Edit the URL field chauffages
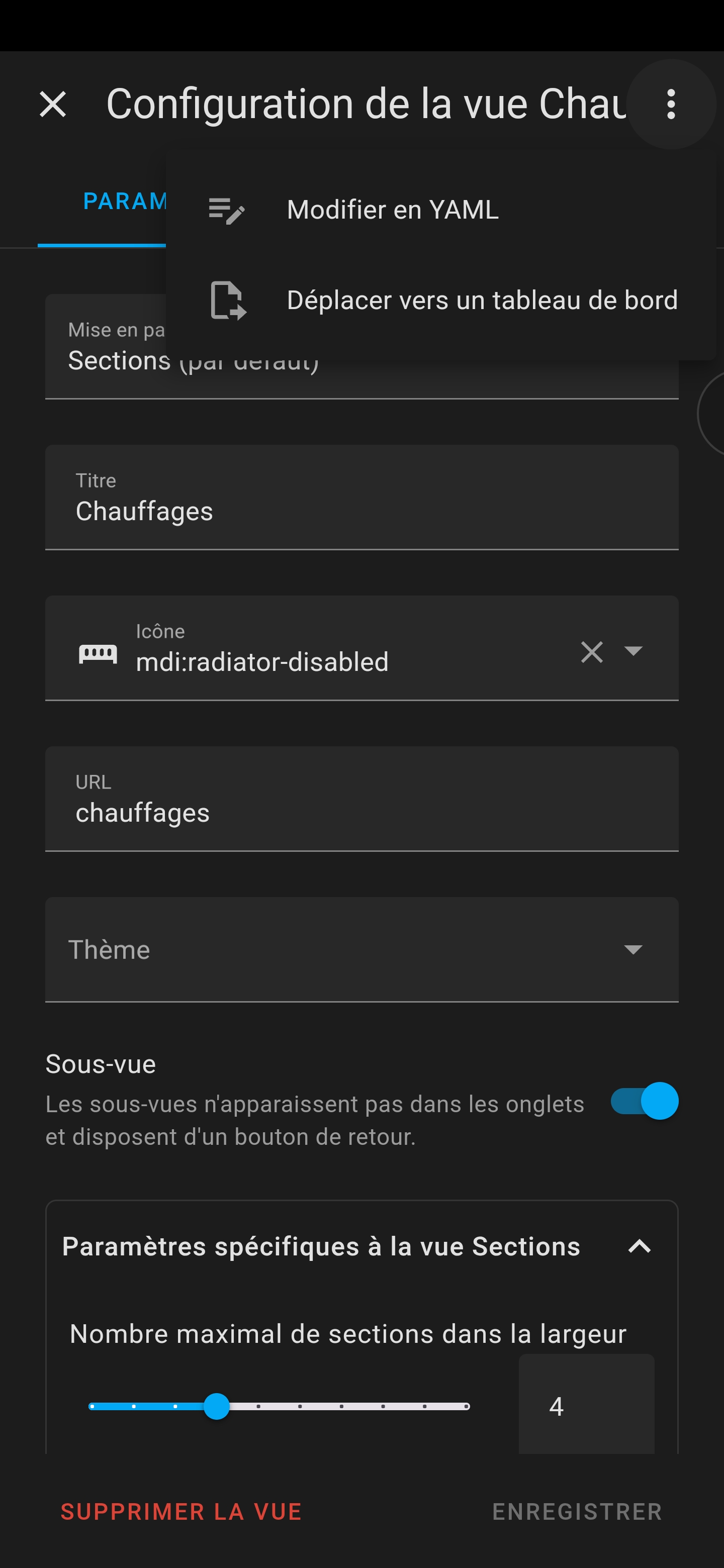This screenshot has height=1568, width=724. point(361,799)
